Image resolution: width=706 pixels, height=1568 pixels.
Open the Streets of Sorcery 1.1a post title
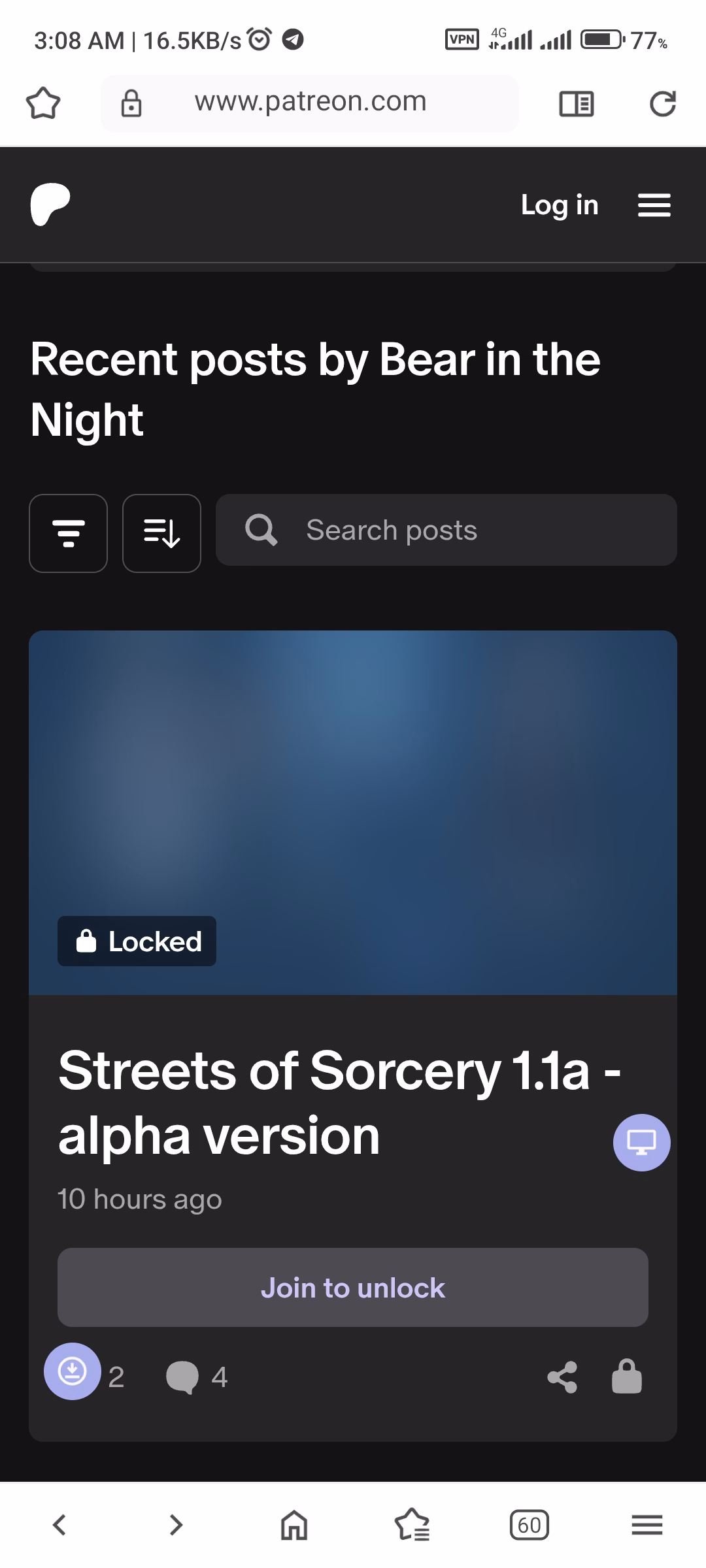(x=327, y=1103)
